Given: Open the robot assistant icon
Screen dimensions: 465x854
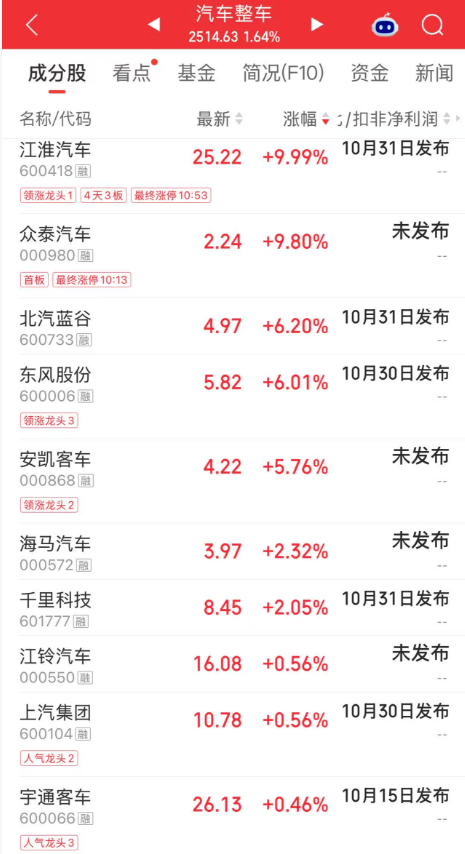Looking at the screenshot, I should [x=385, y=25].
